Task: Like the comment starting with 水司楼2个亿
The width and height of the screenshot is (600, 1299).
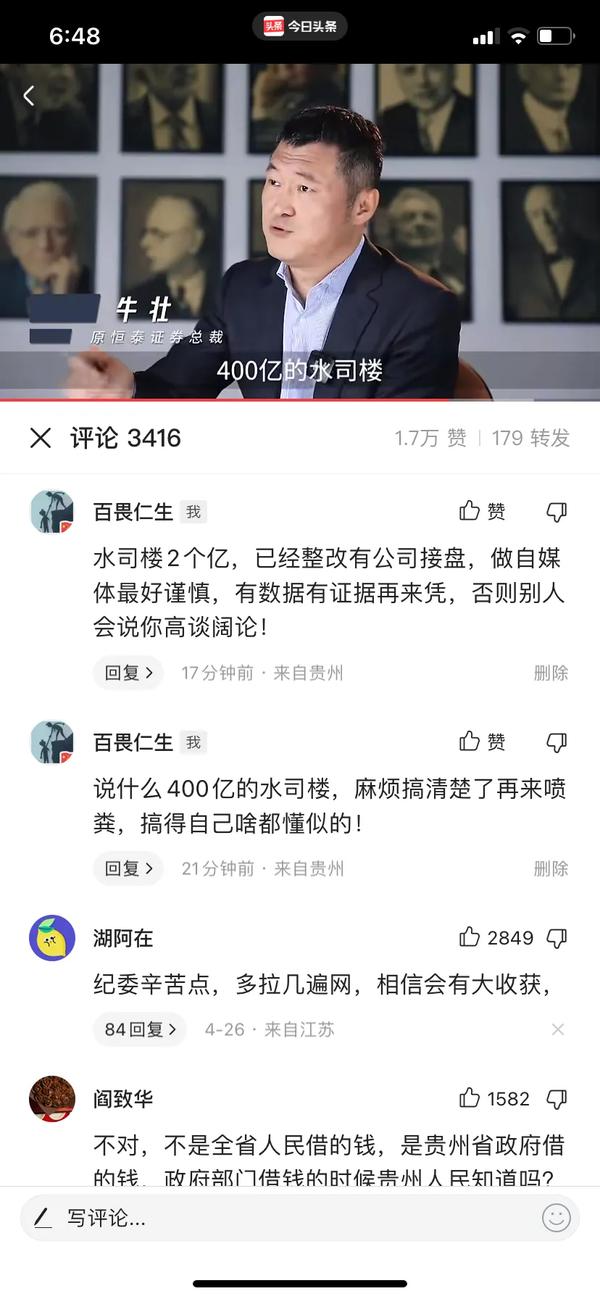Action: (482, 511)
